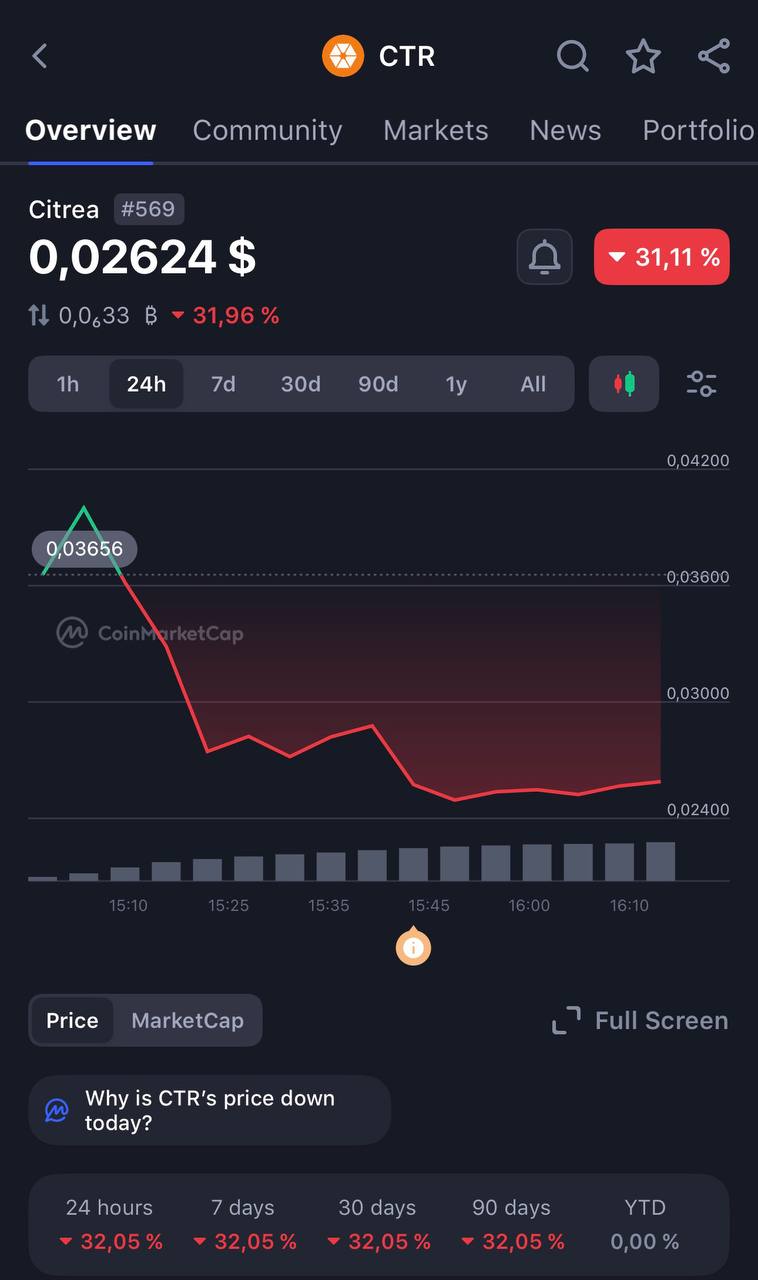Set a price alert with the bell
Screen dimensions: 758x1280
point(544,257)
